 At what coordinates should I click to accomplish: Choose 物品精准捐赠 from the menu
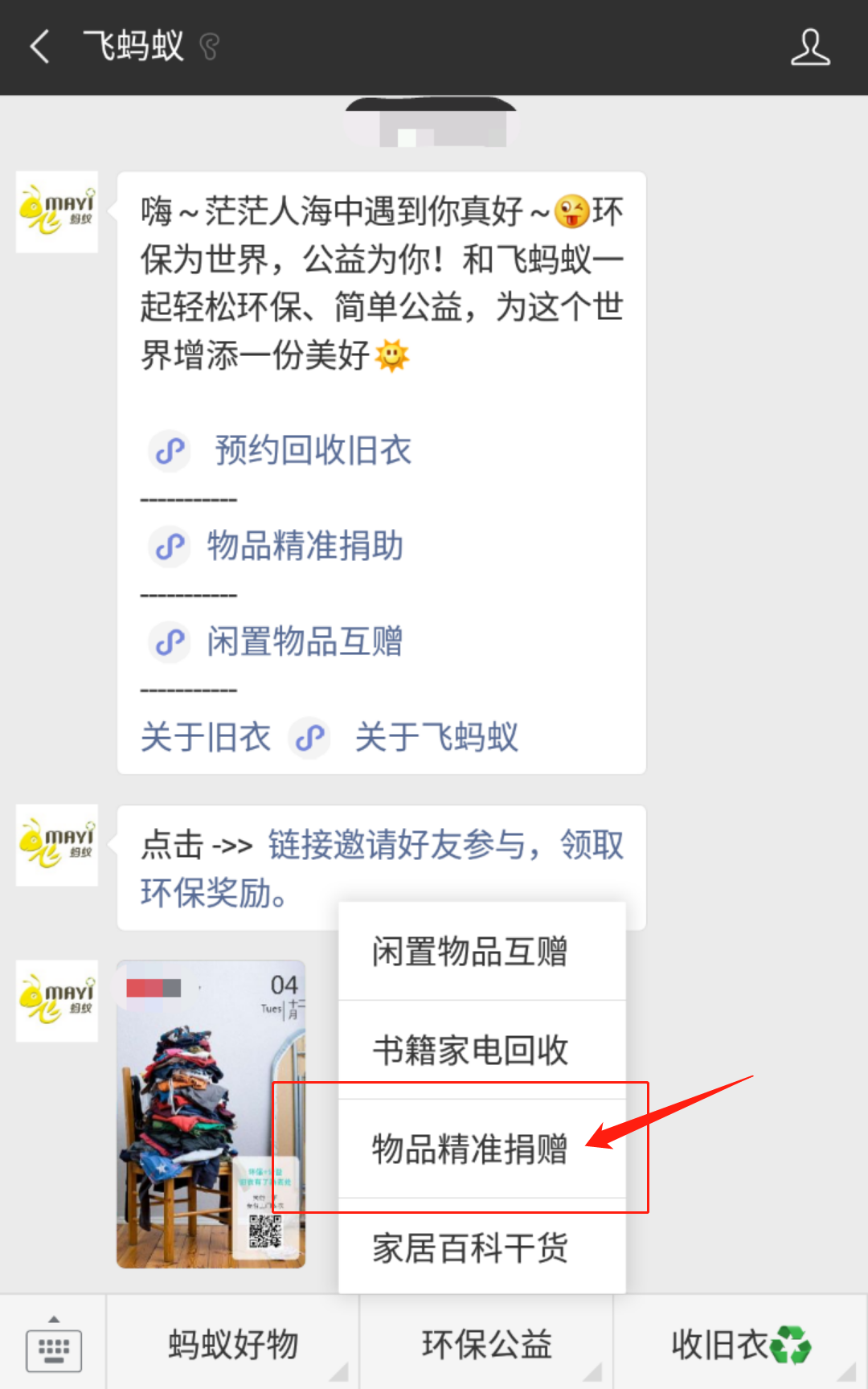pyautogui.click(x=470, y=1149)
